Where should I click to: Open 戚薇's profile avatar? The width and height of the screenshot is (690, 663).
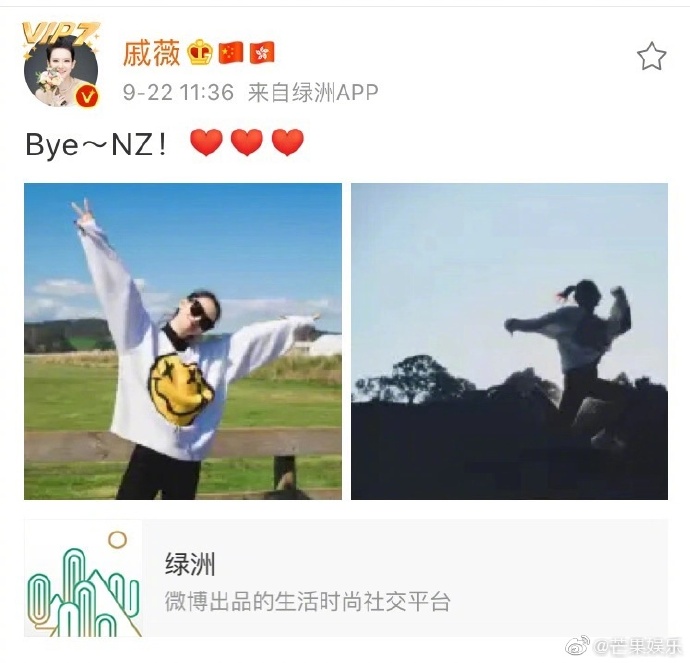click(61, 71)
